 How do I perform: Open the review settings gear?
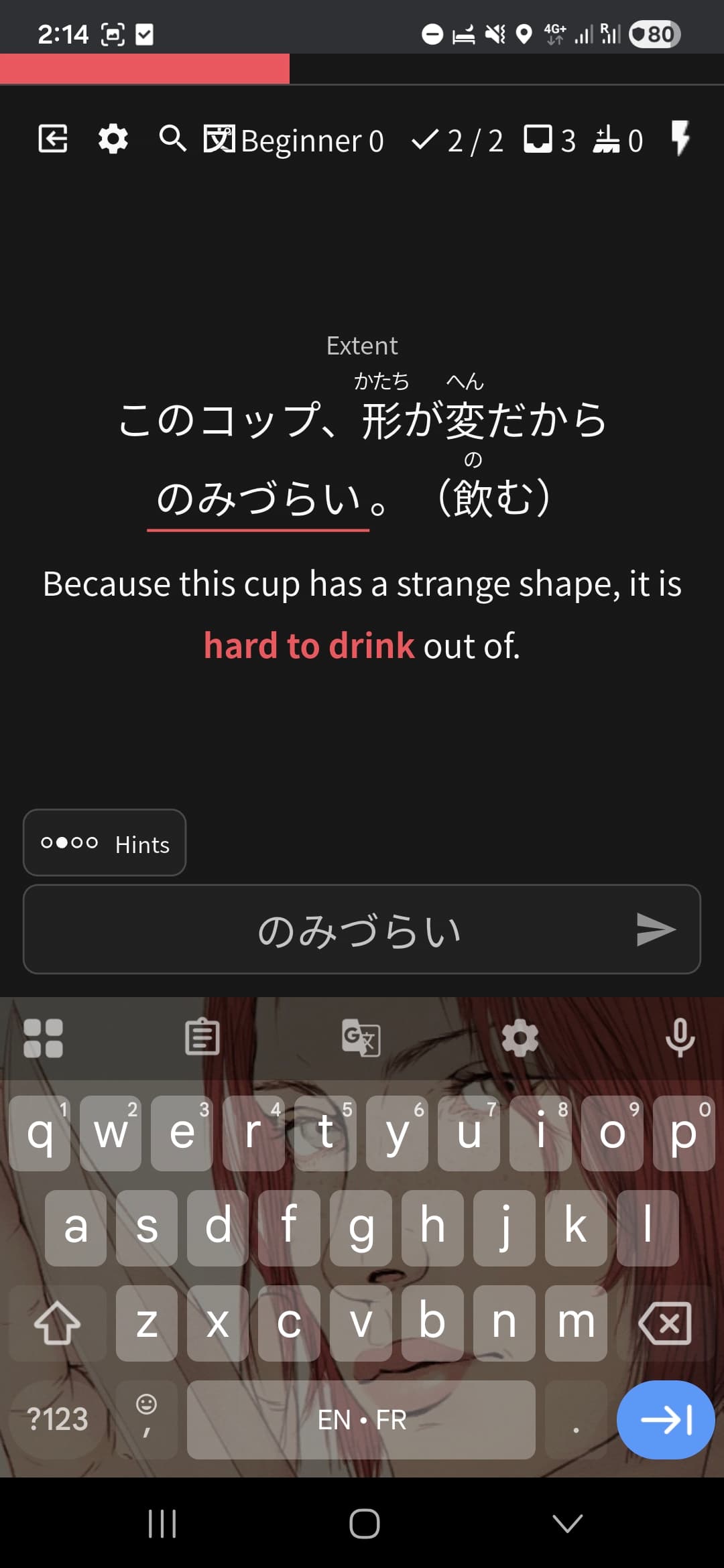pyautogui.click(x=113, y=139)
